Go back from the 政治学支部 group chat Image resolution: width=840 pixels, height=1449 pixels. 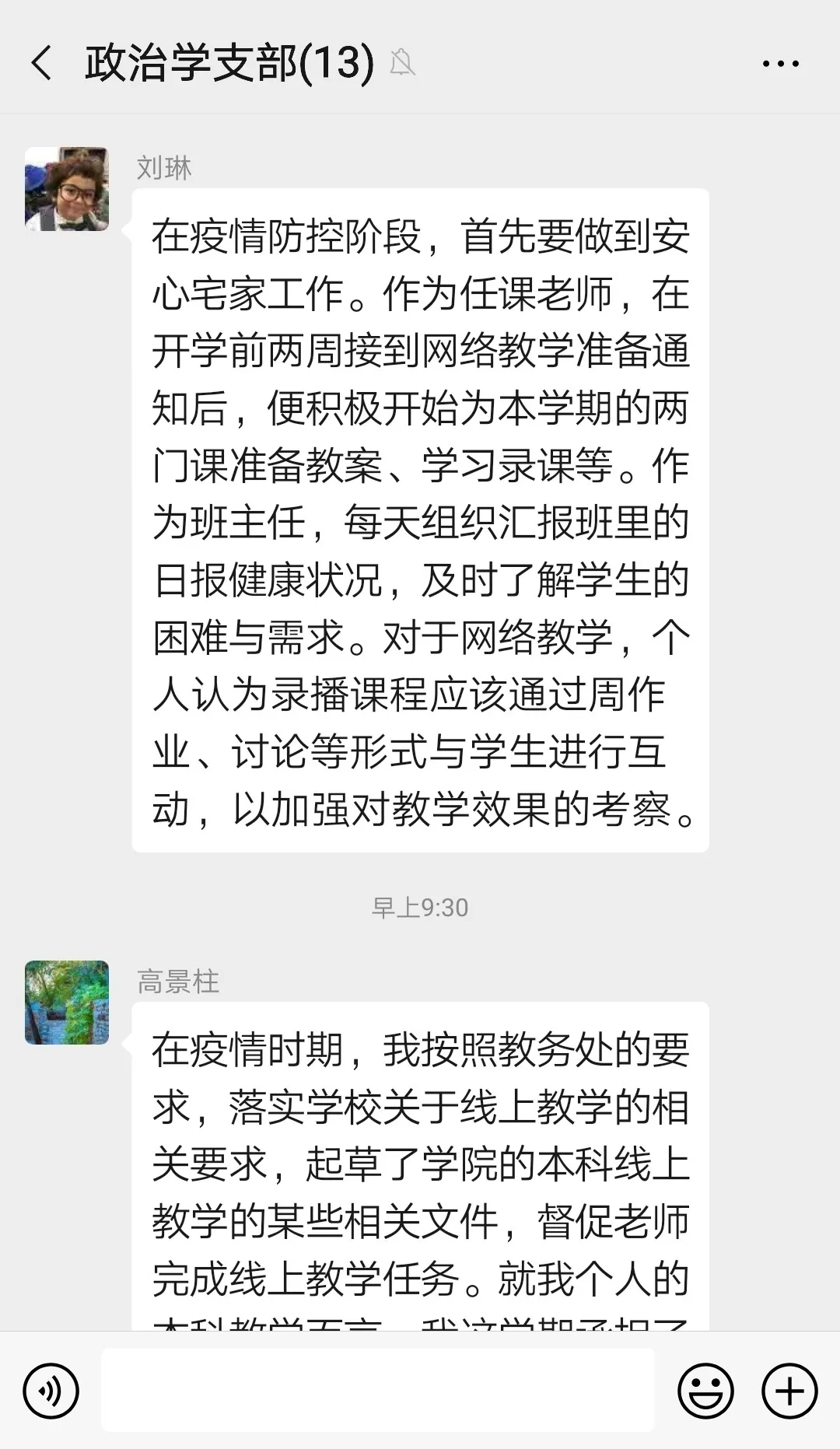(42, 63)
